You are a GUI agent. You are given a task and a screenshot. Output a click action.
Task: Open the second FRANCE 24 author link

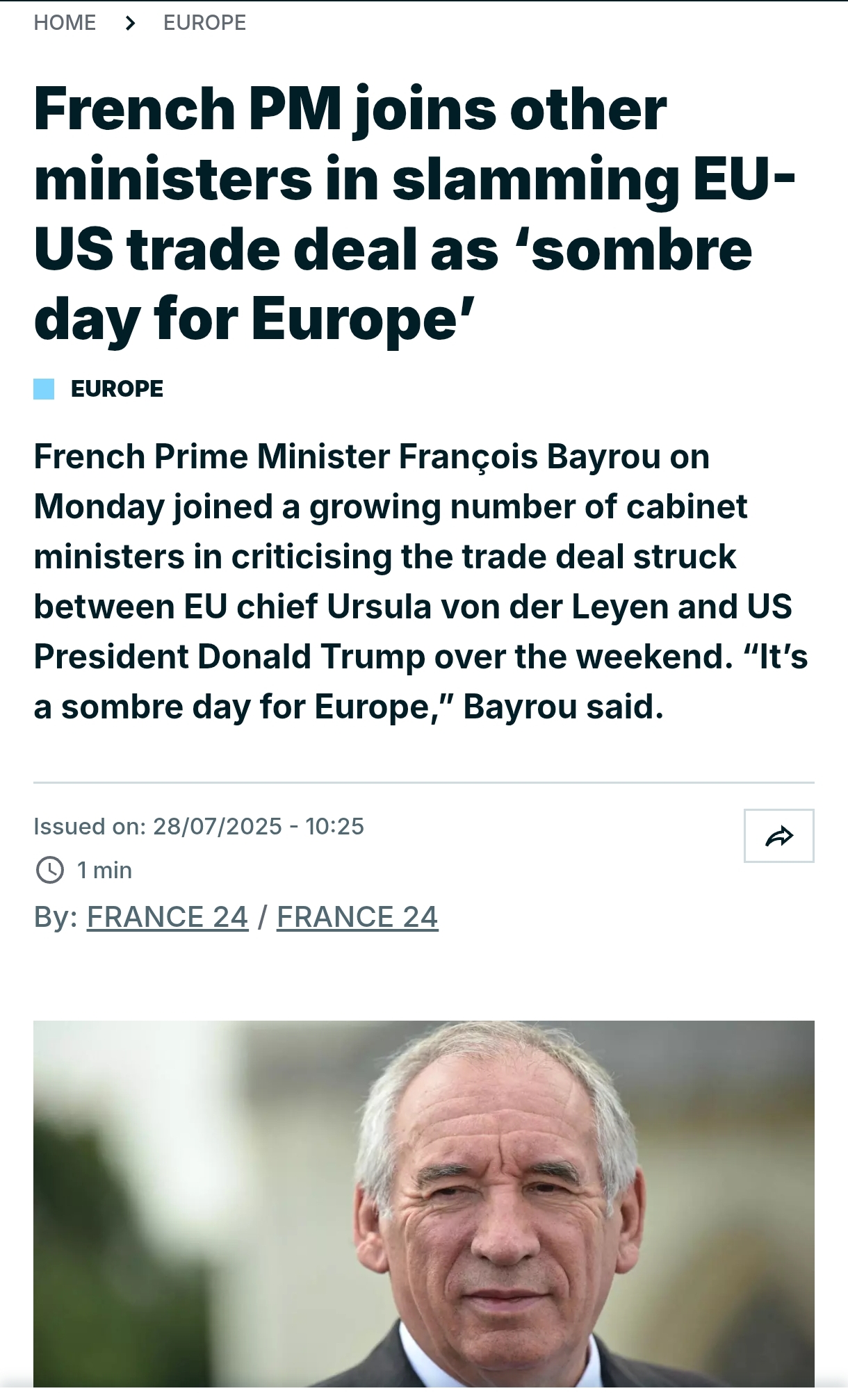click(x=357, y=917)
